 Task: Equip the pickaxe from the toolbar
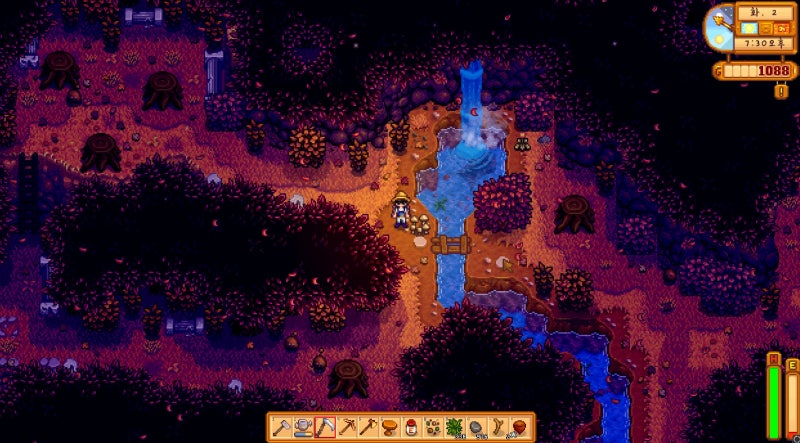346,427
